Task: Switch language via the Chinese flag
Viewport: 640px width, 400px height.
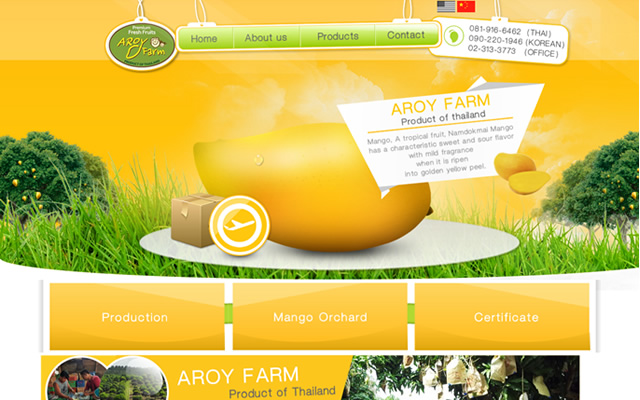Action: click(467, 7)
